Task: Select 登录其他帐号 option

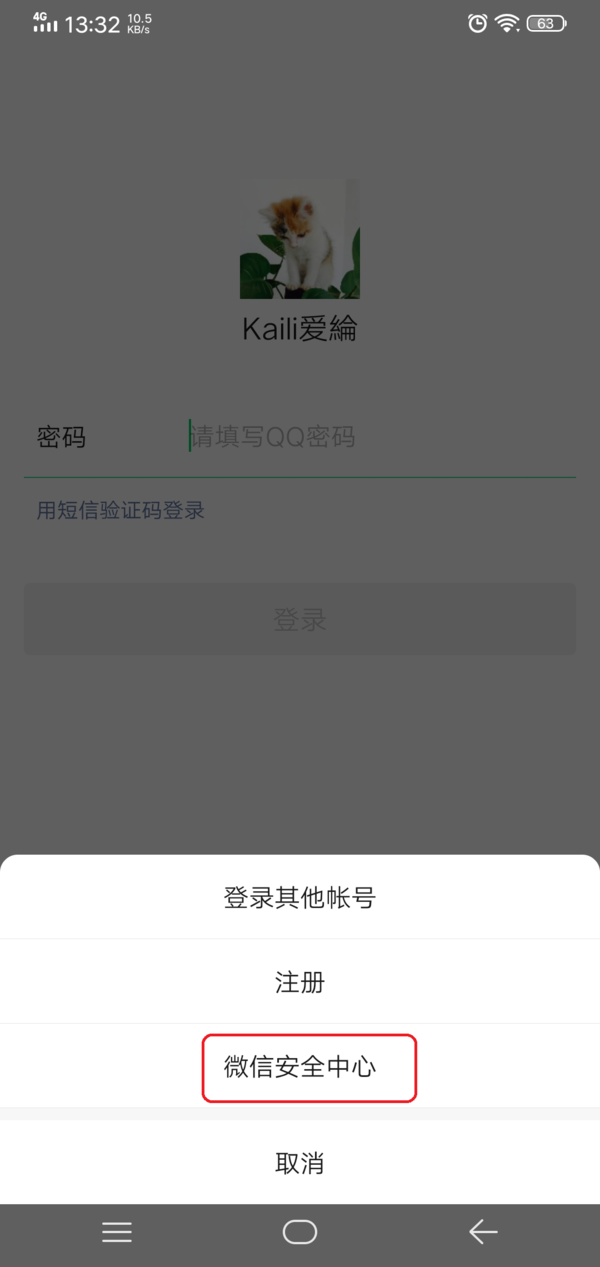Action: point(300,897)
